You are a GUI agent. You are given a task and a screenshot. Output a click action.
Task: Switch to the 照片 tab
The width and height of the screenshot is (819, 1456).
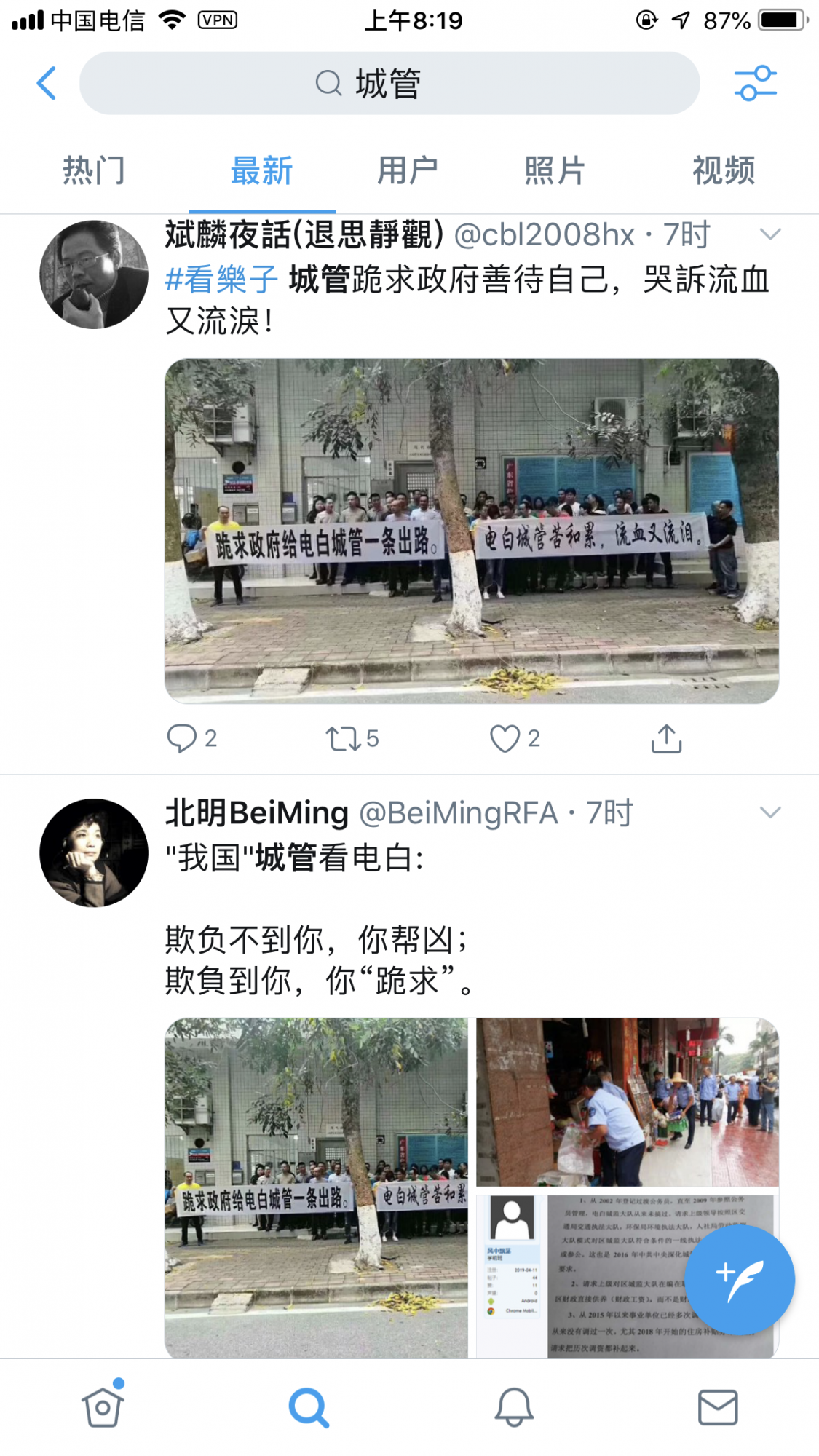[x=555, y=171]
